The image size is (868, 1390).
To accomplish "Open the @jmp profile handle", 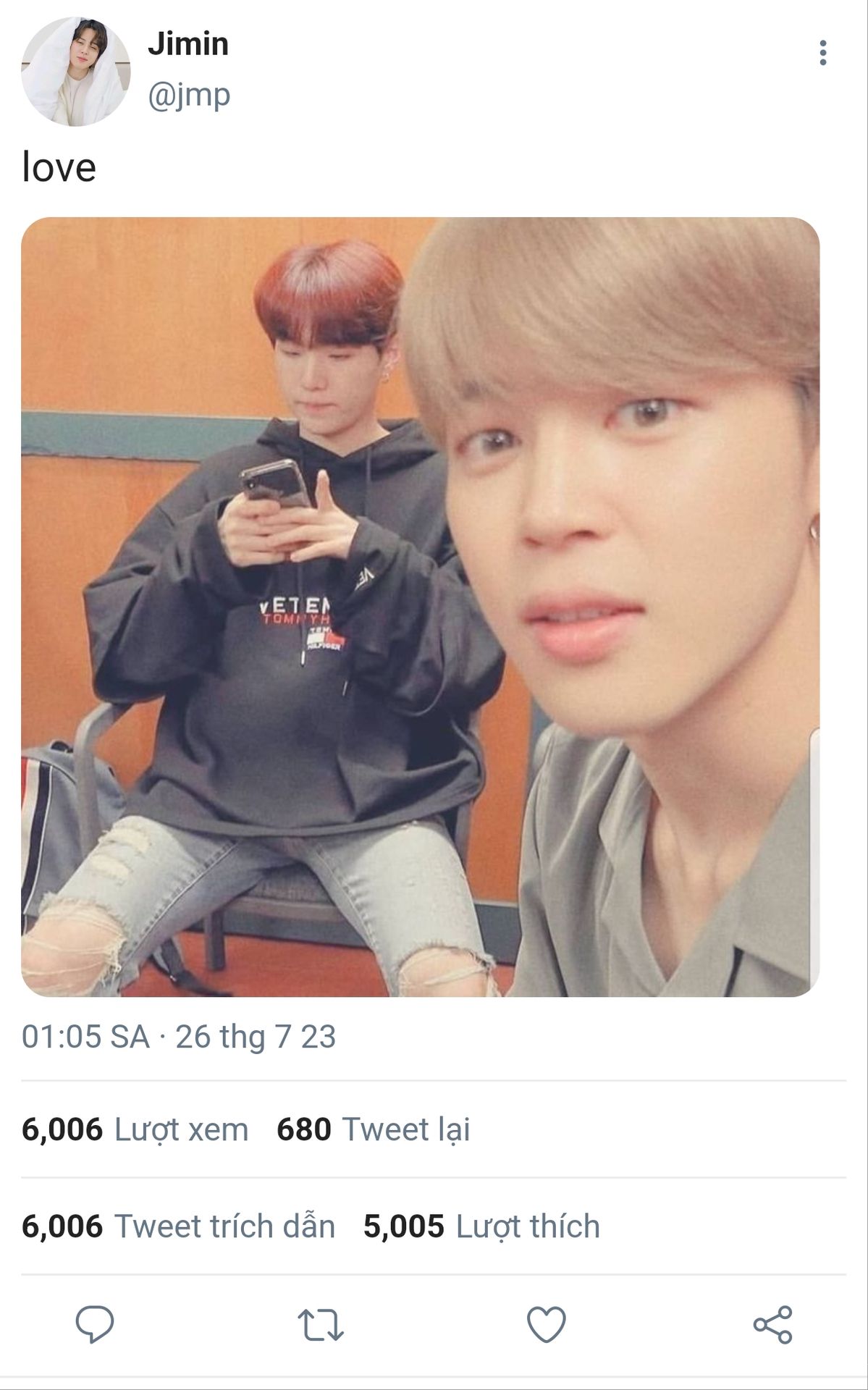I will pyautogui.click(x=189, y=95).
